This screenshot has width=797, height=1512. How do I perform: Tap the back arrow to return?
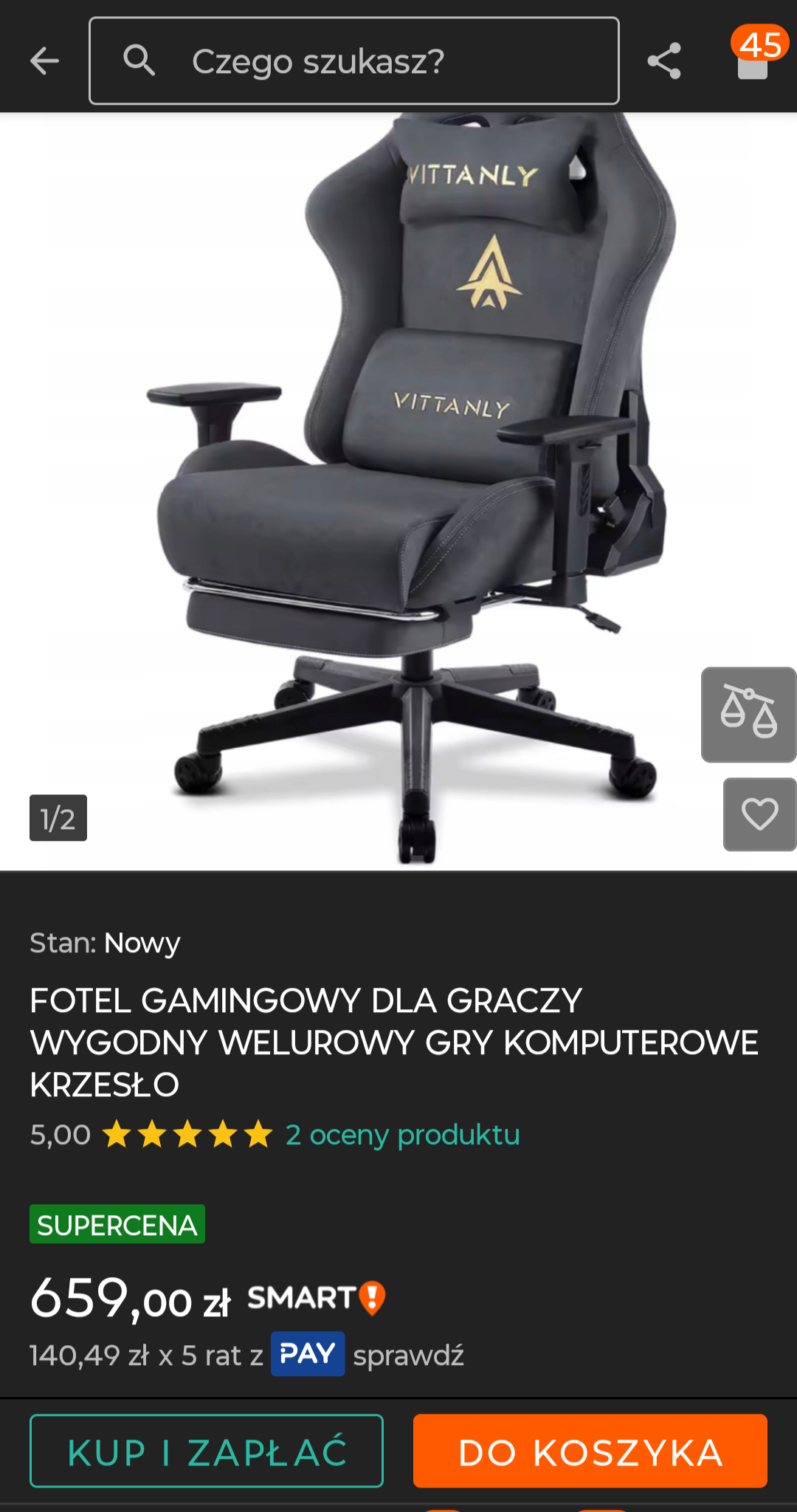point(44,61)
